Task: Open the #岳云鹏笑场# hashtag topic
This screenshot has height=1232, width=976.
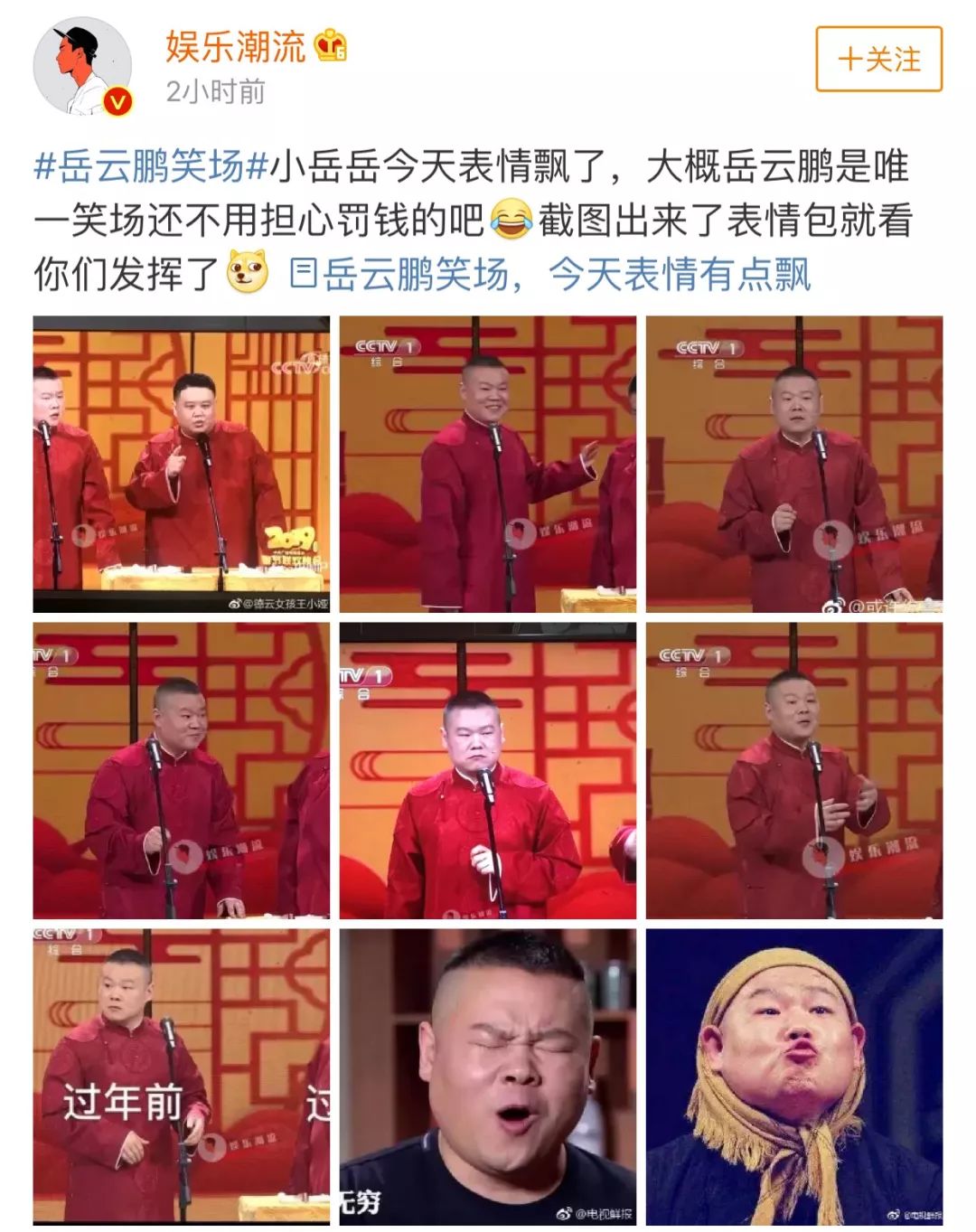Action: click(151, 167)
